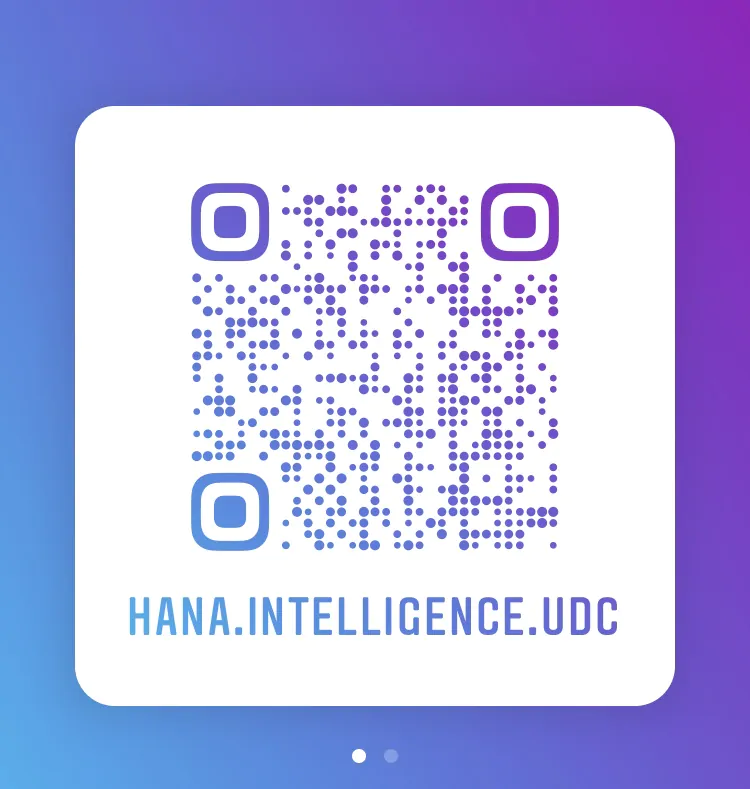Viewport: 750px width, 789px height.
Task: Select the second page indicator dot
Action: (x=391, y=756)
